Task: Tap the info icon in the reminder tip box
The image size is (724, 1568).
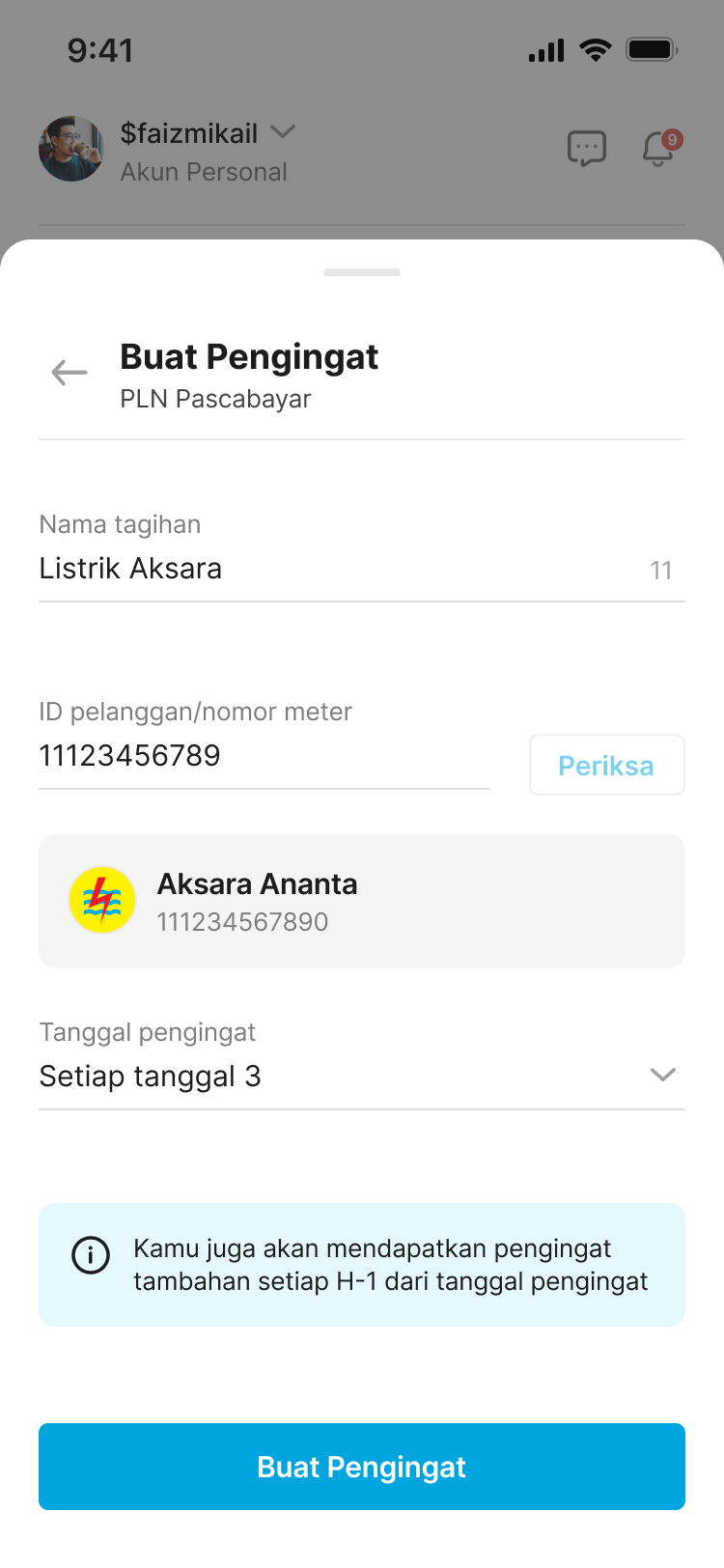Action: tap(89, 1254)
